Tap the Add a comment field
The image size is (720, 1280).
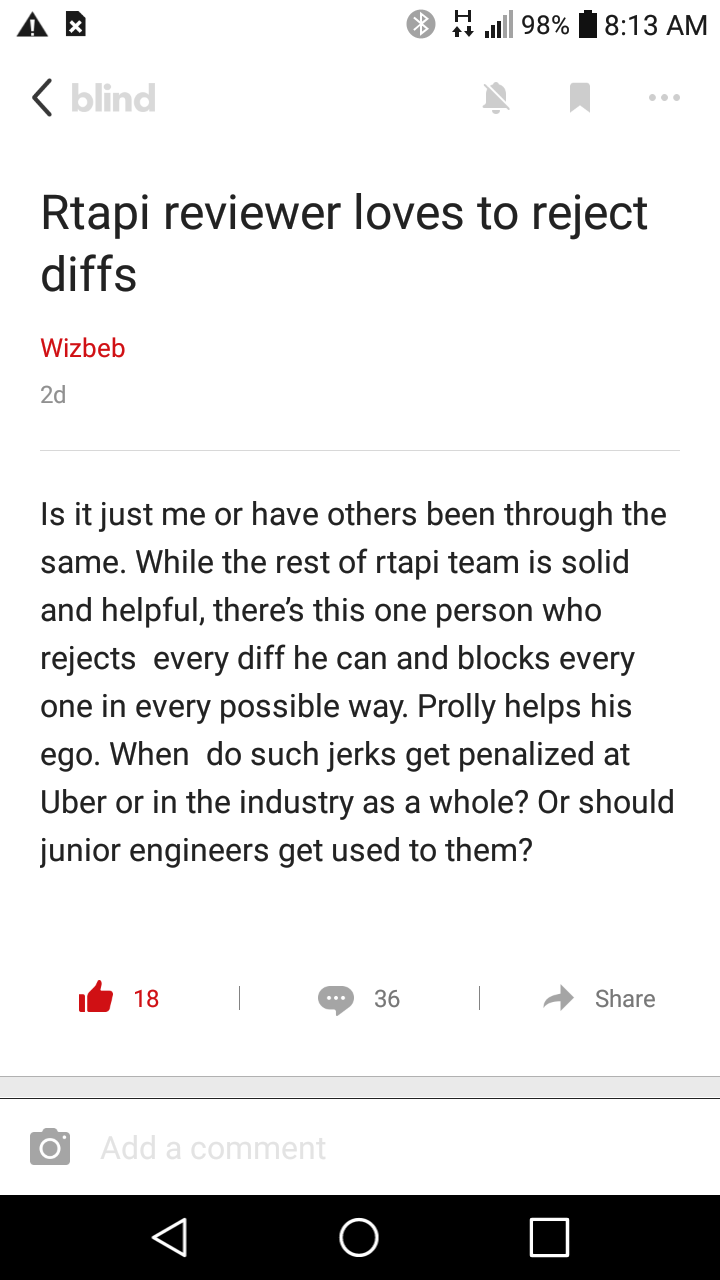380,1147
